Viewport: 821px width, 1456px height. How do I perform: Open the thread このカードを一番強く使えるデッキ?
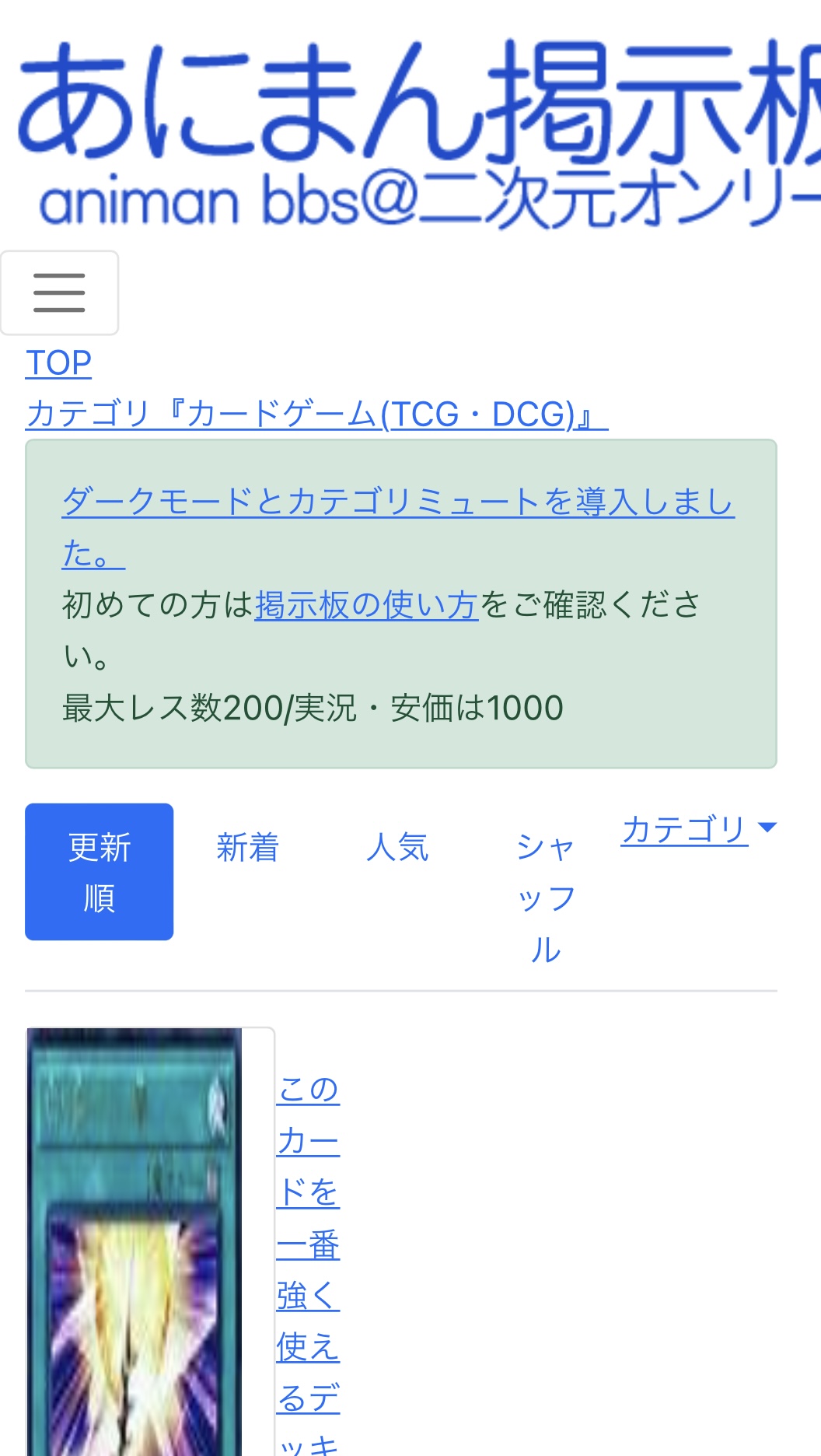pyautogui.click(x=308, y=1244)
